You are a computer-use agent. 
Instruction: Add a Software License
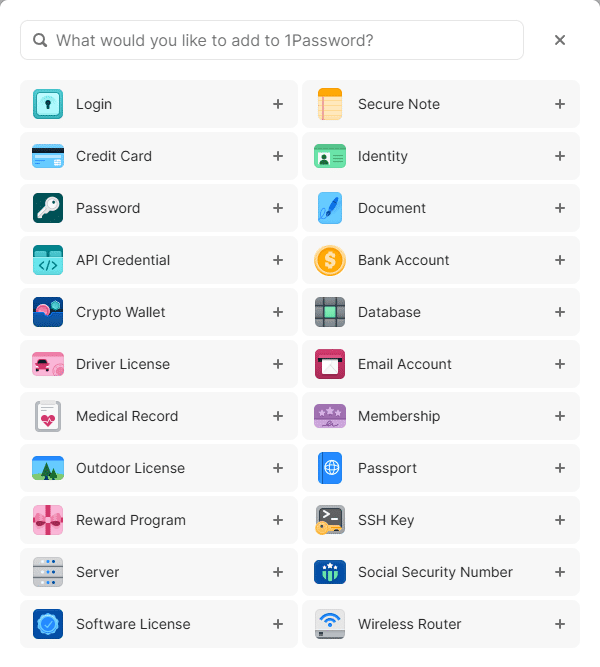click(x=158, y=624)
